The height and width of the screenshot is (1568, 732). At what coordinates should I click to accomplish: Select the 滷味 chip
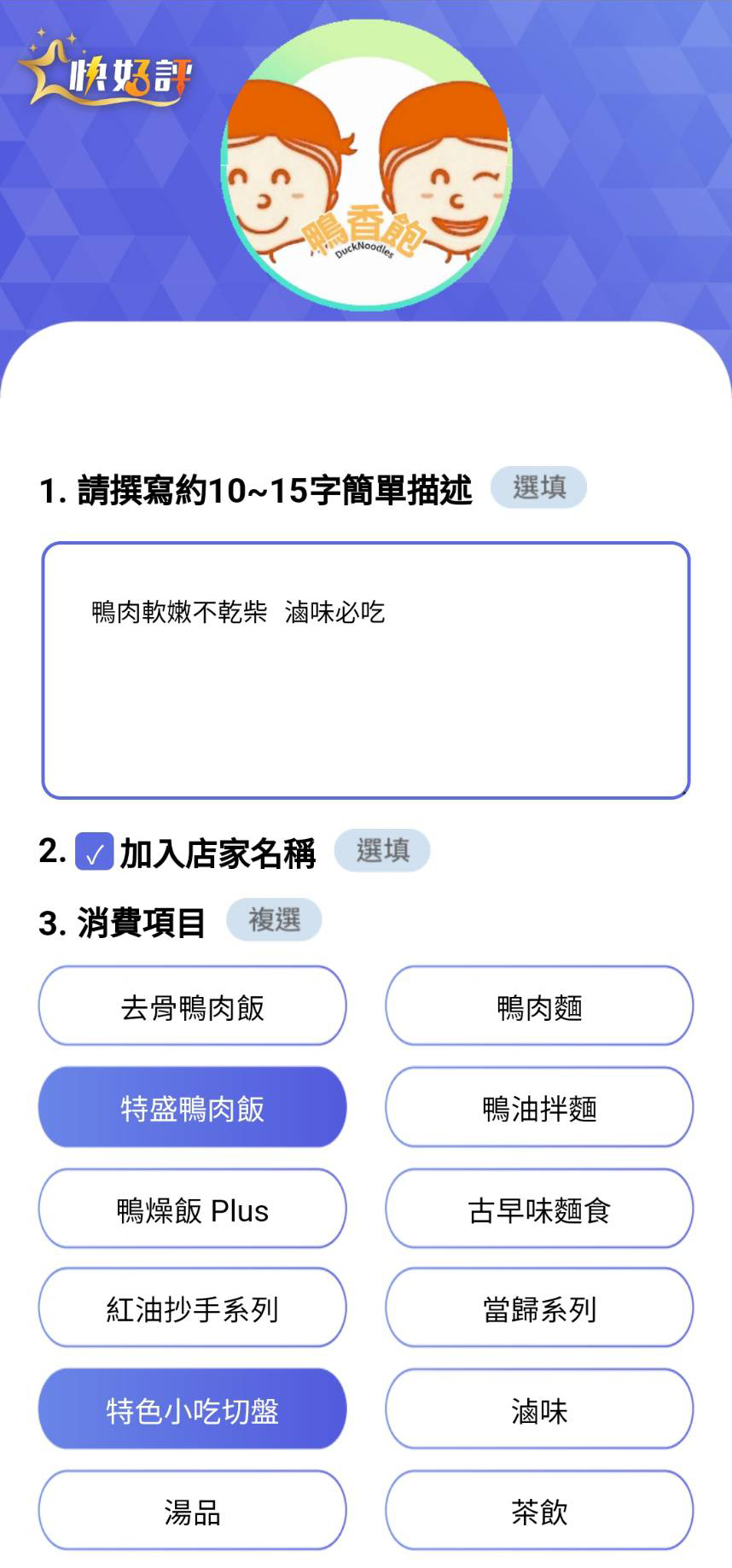pos(539,1409)
